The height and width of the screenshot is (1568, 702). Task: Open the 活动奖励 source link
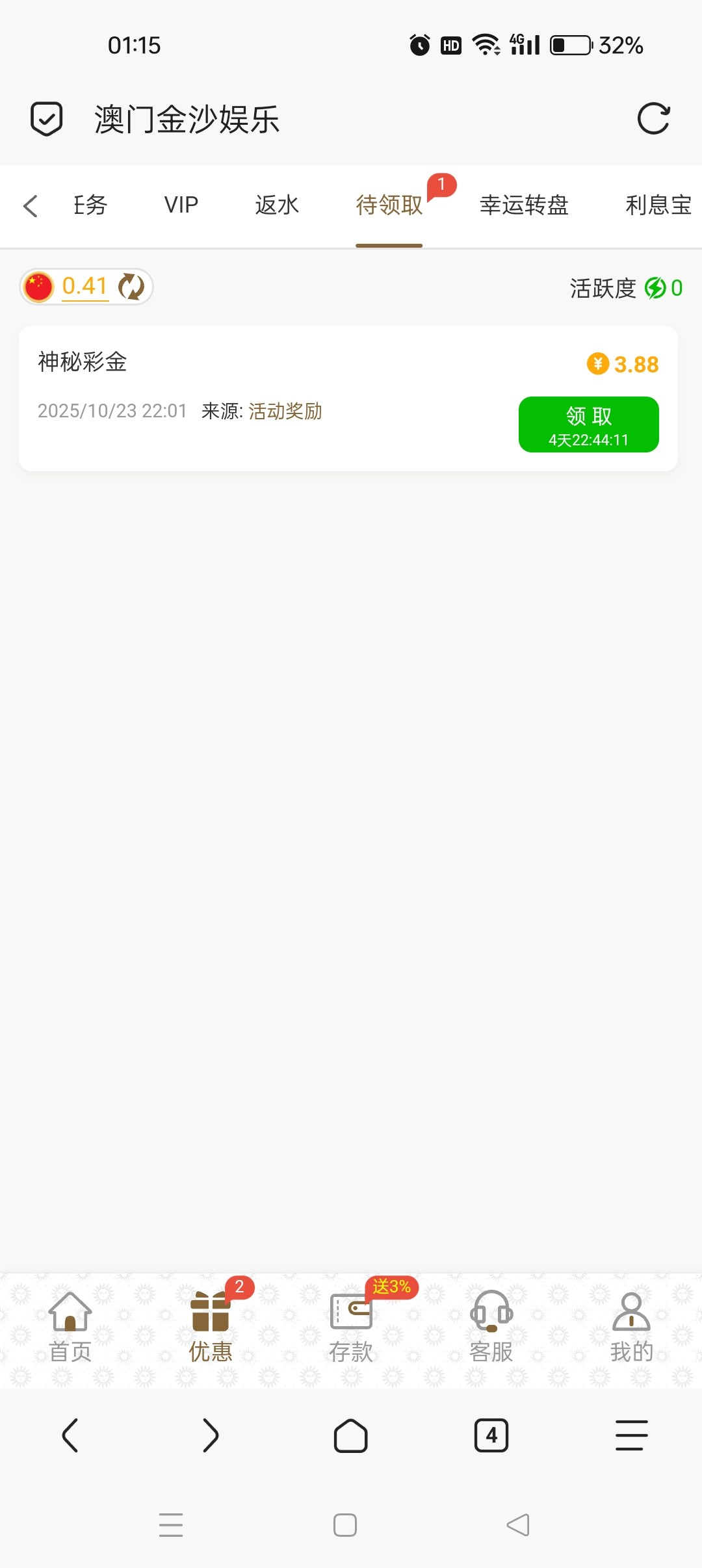click(x=285, y=412)
